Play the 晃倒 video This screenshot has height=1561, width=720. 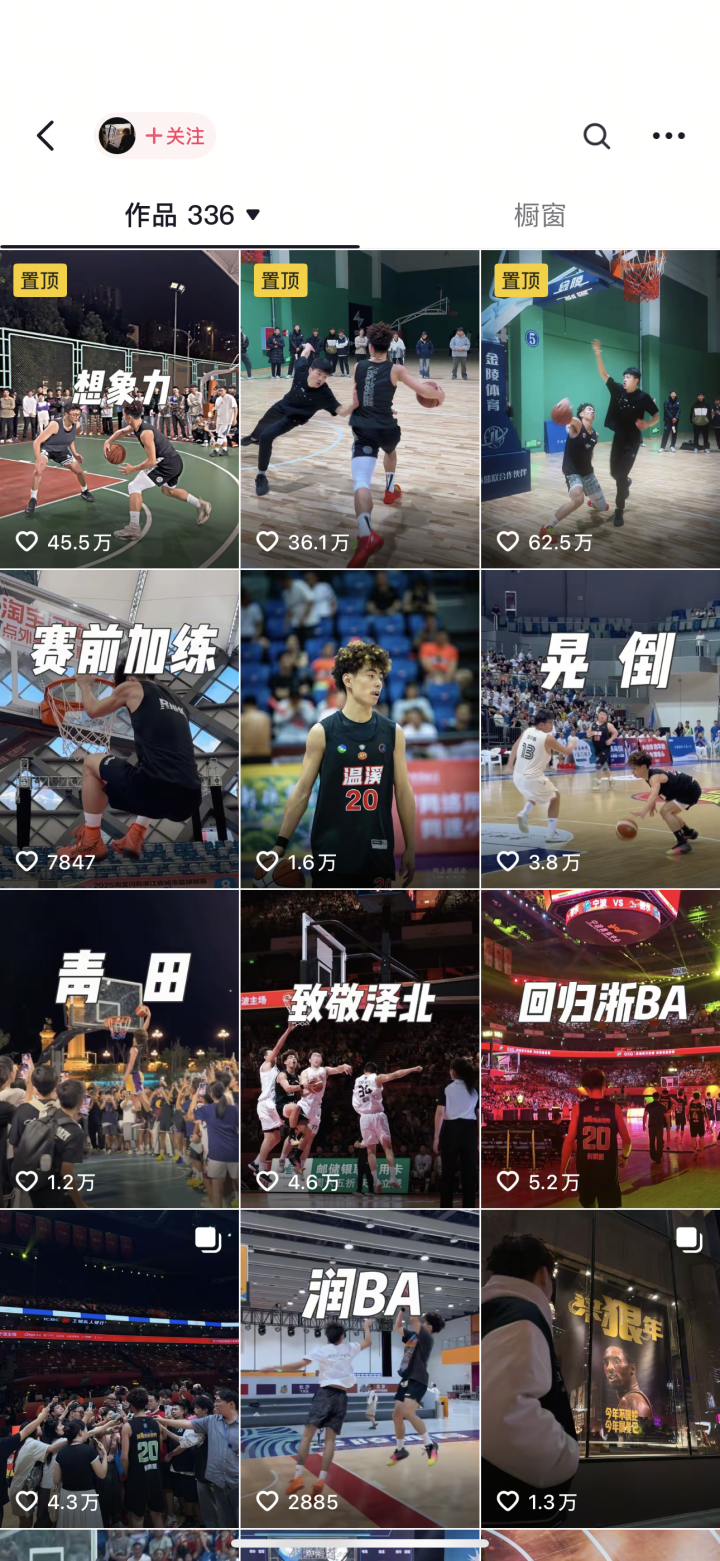600,729
